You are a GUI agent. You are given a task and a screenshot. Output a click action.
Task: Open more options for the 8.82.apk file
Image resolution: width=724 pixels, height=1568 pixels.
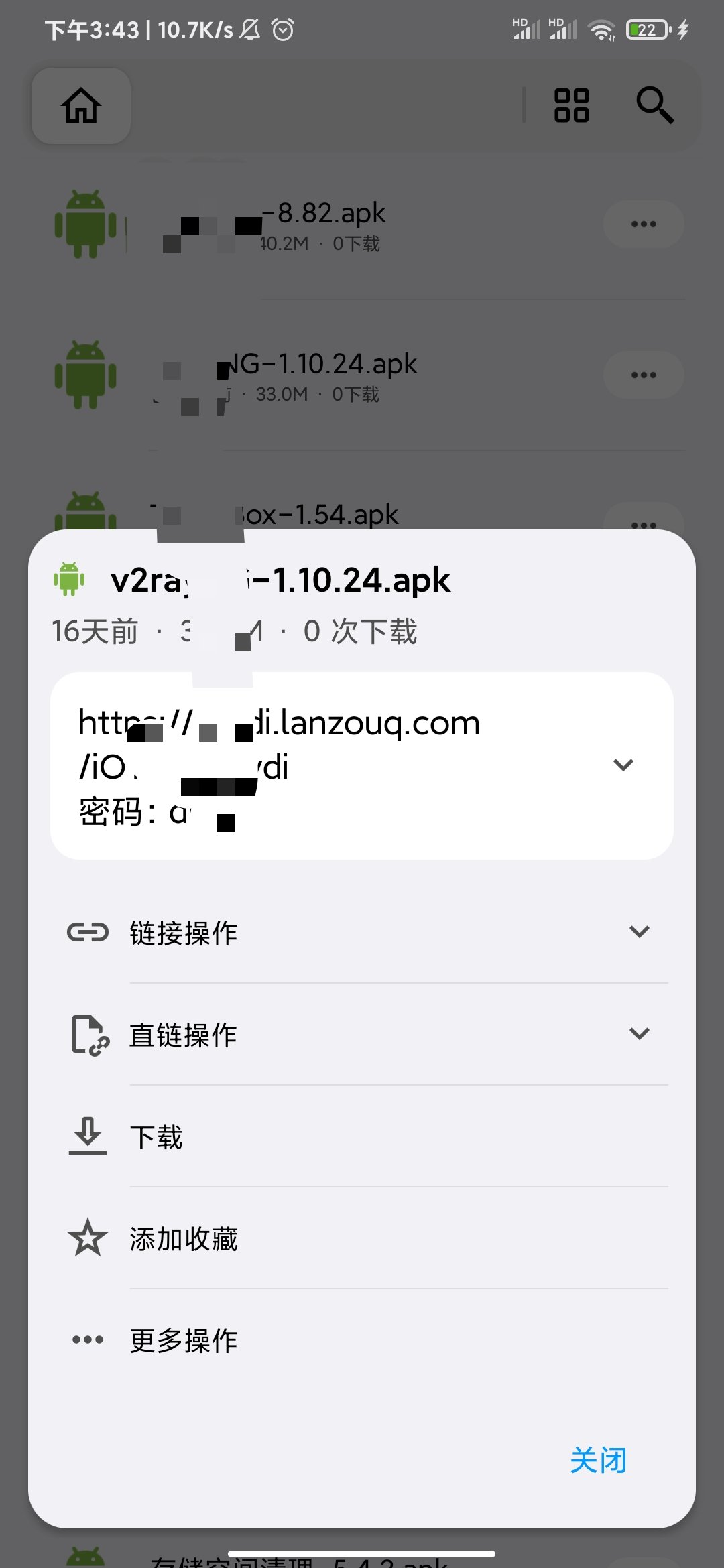pyautogui.click(x=644, y=224)
